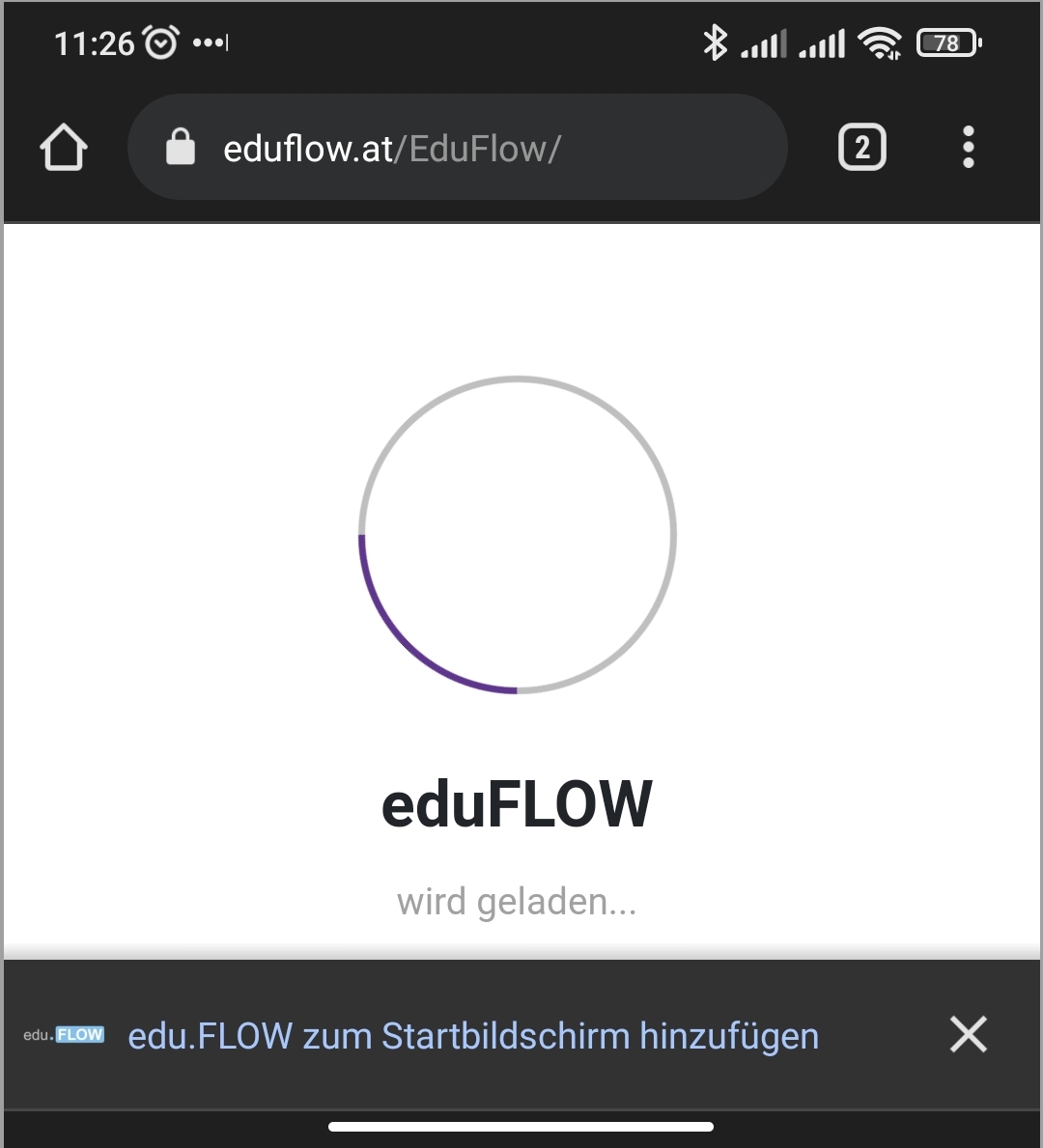The image size is (1043, 1148).
Task: View site security info via the lock icon
Action: click(181, 148)
